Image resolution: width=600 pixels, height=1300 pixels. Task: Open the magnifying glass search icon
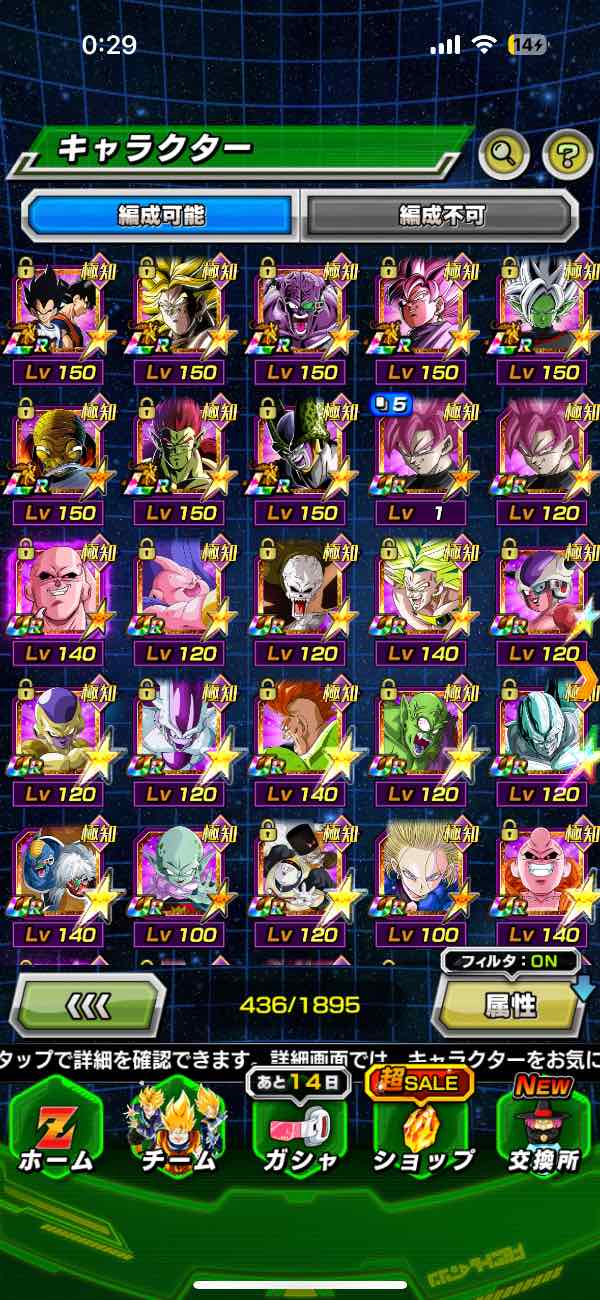[504, 153]
